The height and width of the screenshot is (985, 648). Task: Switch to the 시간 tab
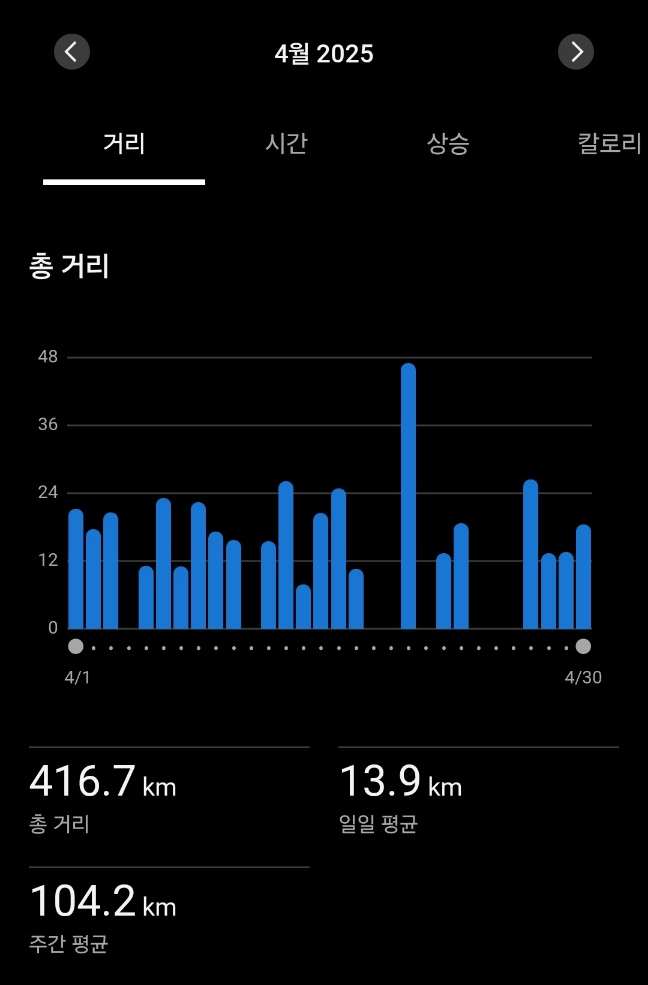tap(286, 144)
